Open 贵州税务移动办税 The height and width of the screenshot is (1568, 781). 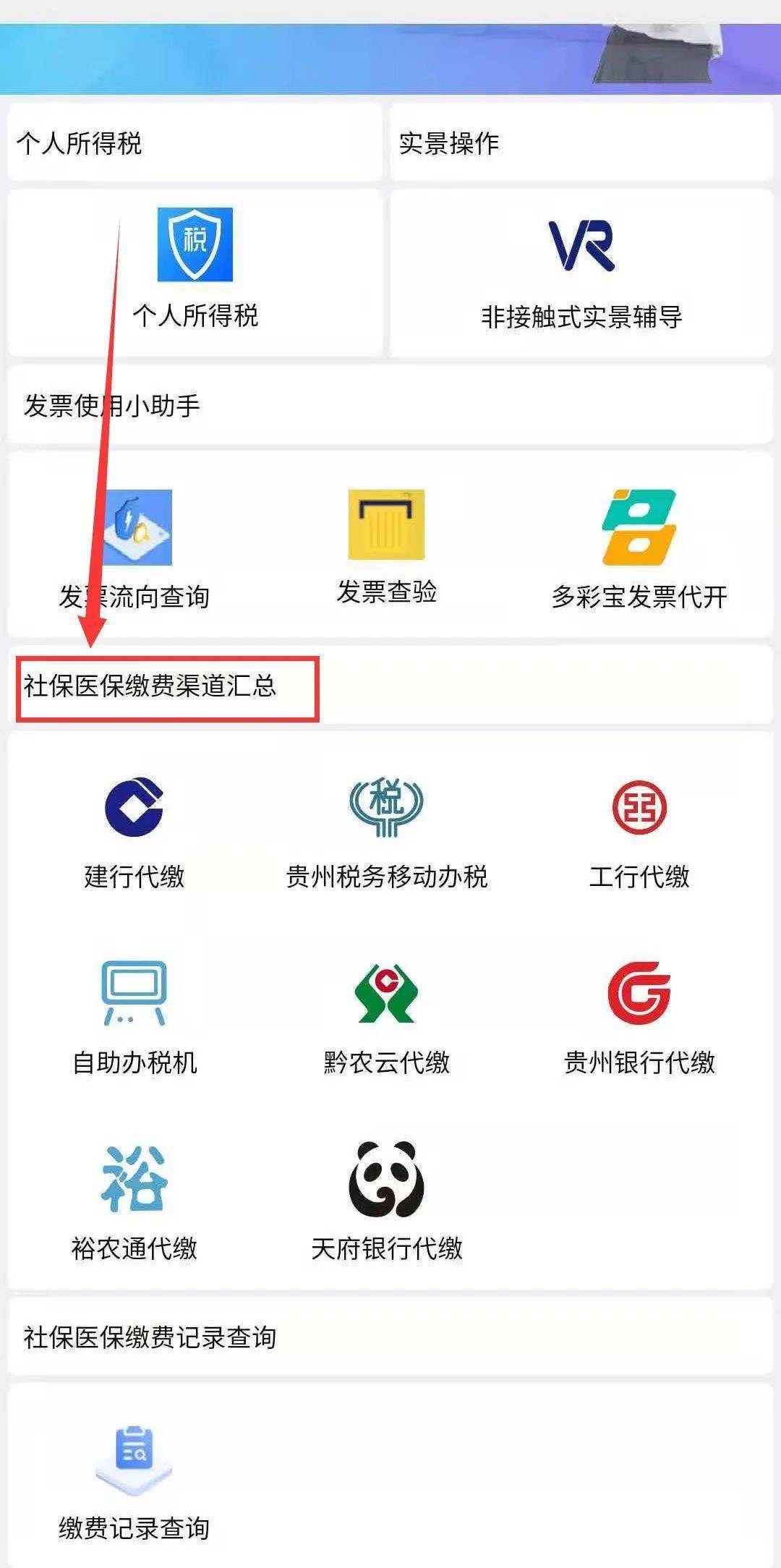coord(386,832)
